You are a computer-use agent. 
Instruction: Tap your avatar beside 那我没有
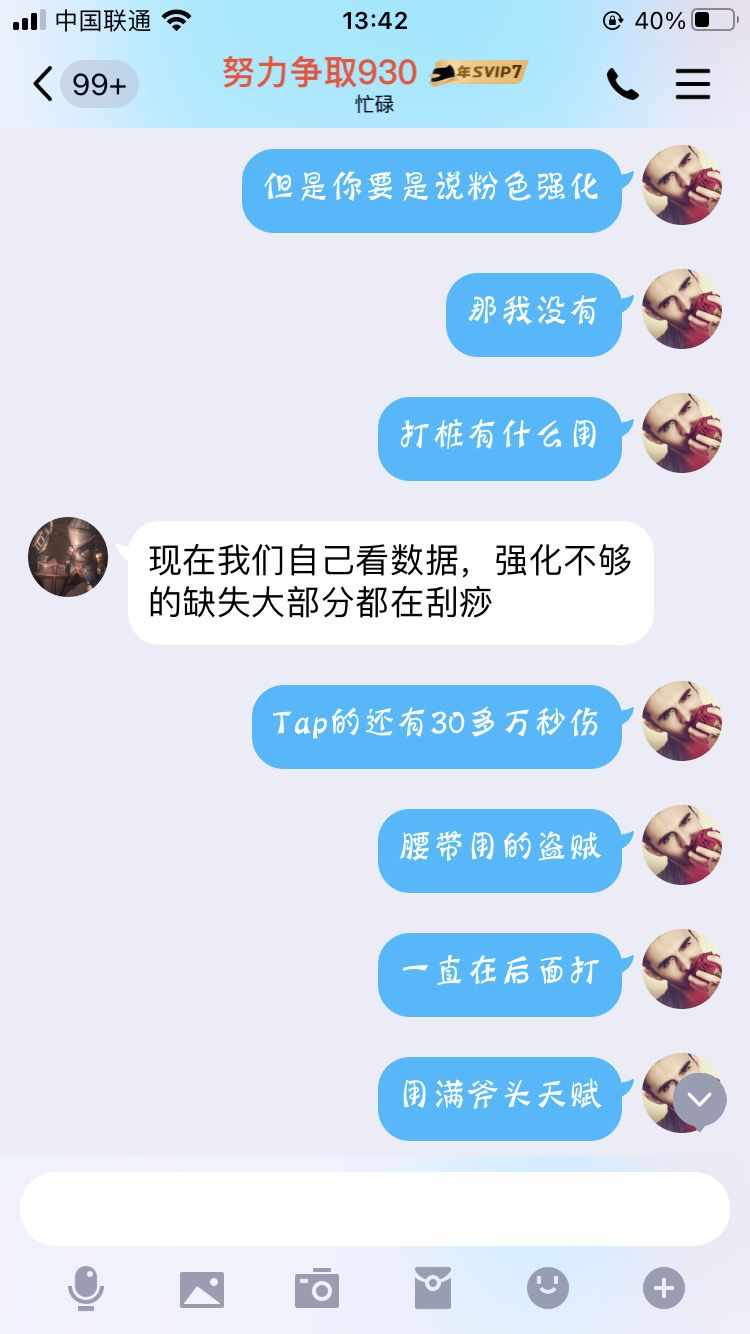[x=681, y=310]
